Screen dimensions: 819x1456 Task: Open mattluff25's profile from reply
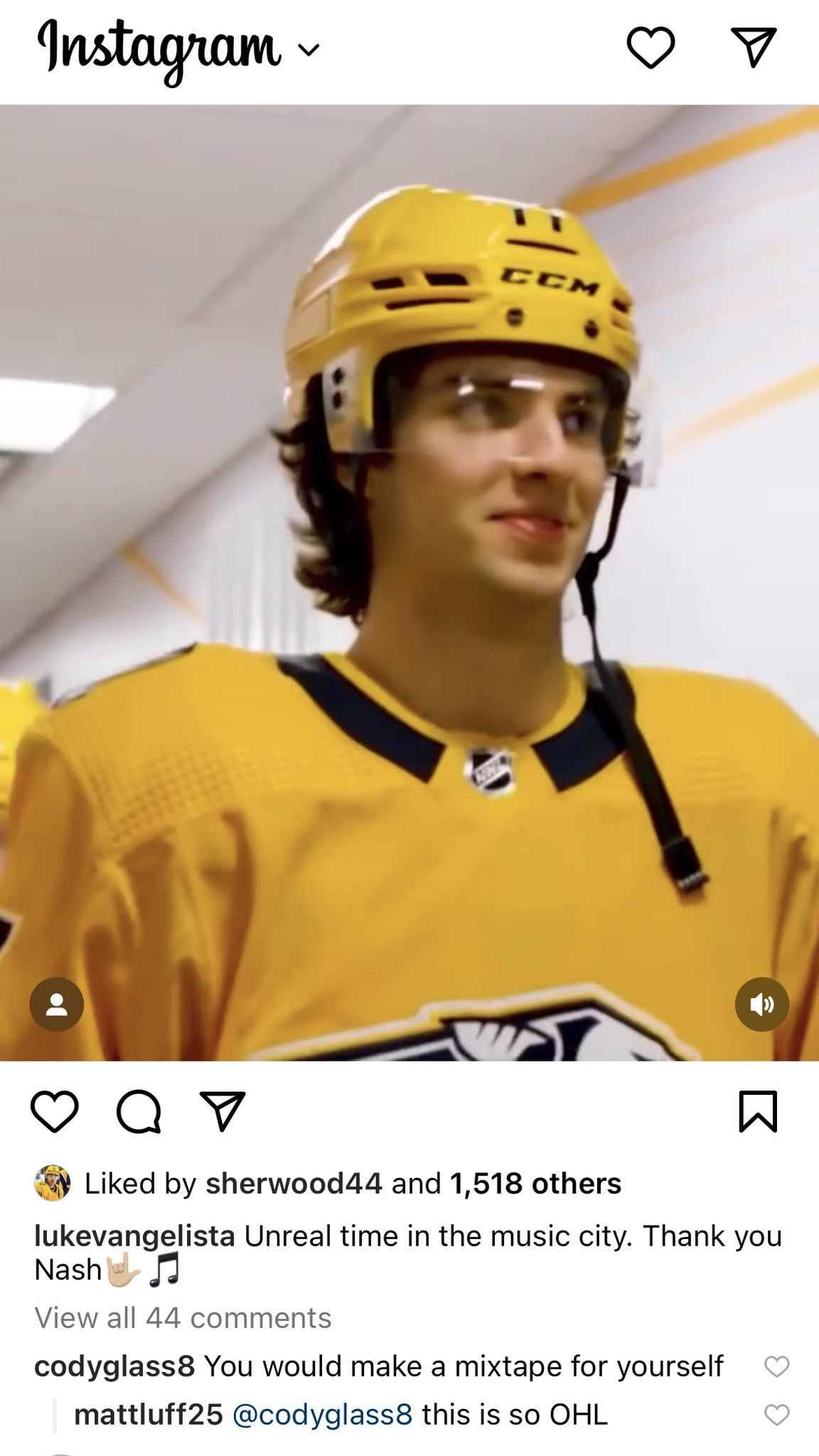(x=148, y=1415)
